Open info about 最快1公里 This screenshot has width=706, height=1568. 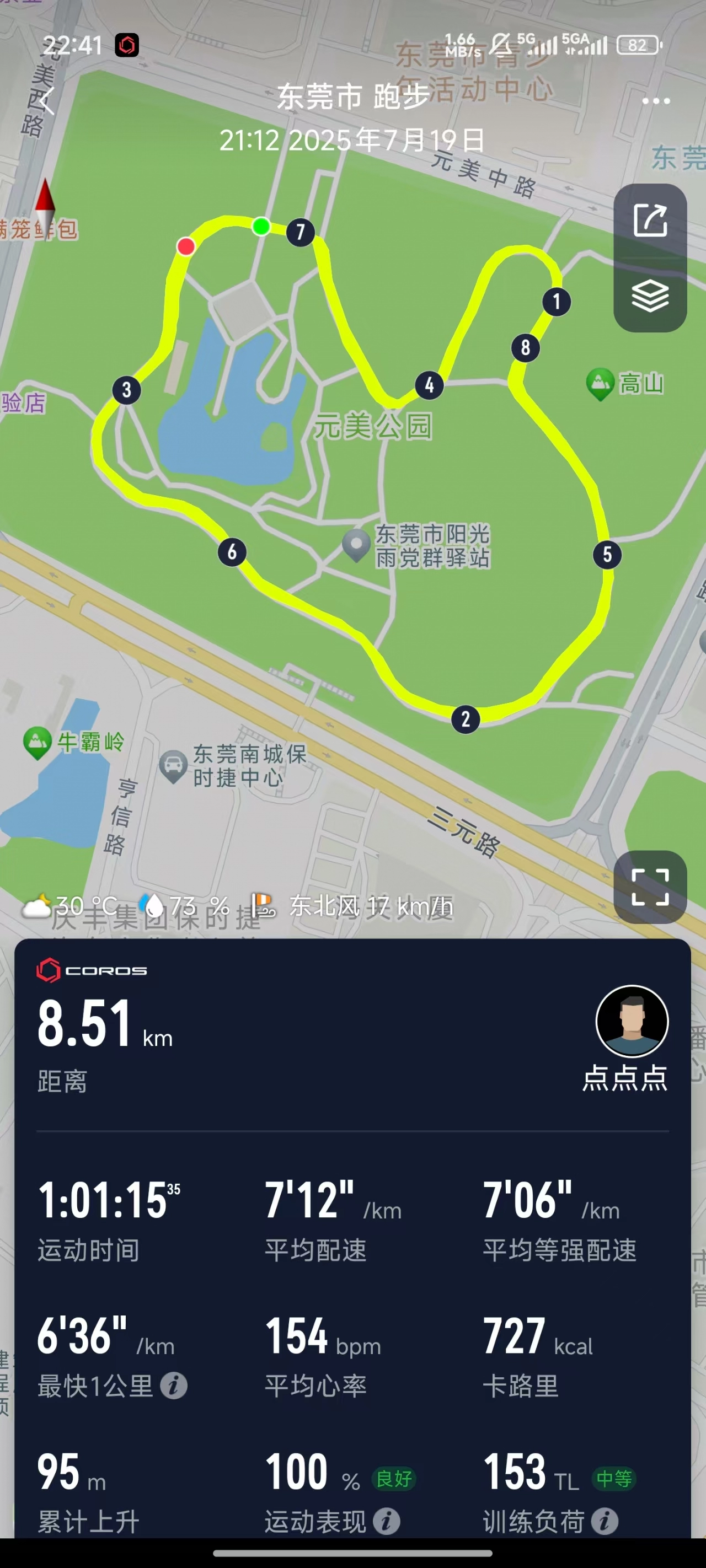pos(174,1386)
